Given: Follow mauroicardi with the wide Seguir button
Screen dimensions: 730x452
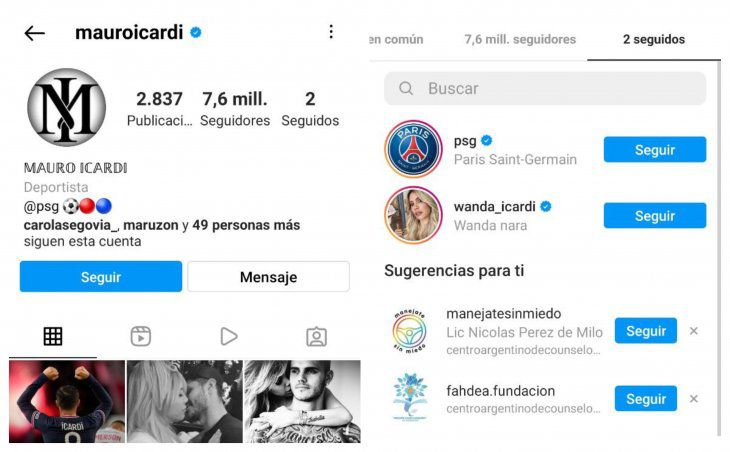Looking at the screenshot, I should coord(101,277).
